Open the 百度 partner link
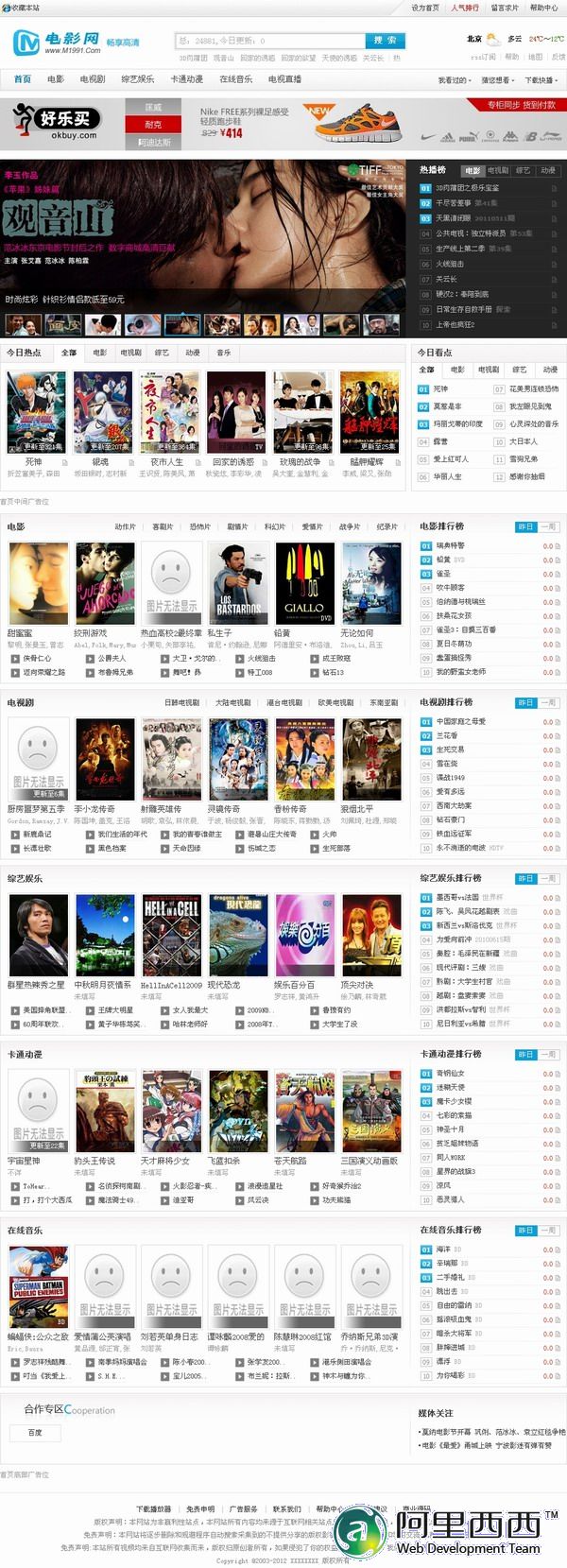Image resolution: width=567 pixels, height=1568 pixels. click(35, 1432)
